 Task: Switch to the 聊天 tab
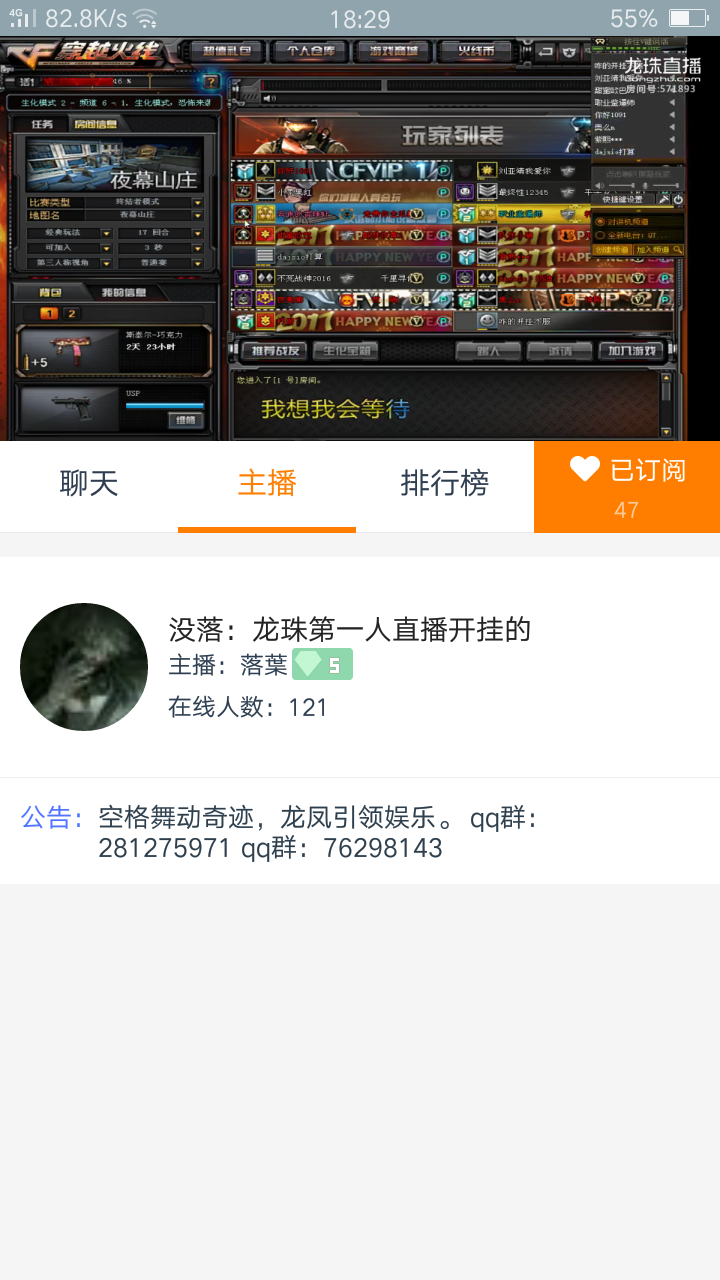[89, 484]
